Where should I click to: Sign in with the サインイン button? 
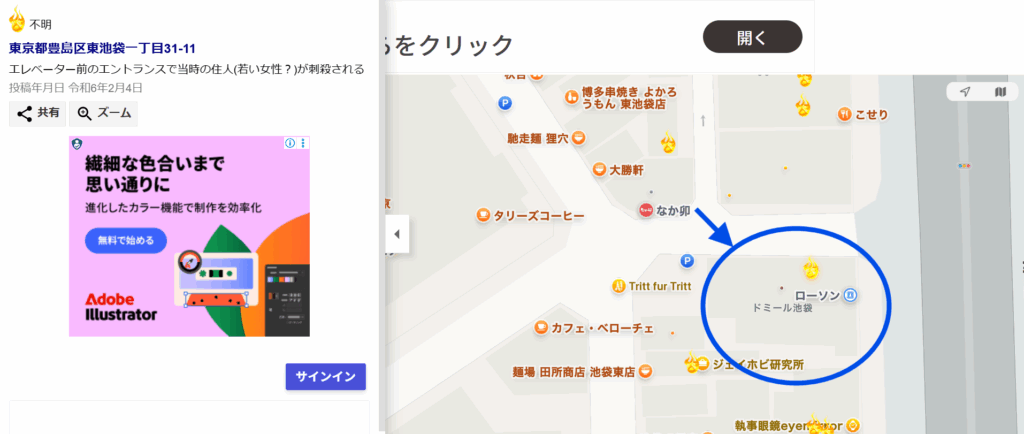pyautogui.click(x=325, y=376)
